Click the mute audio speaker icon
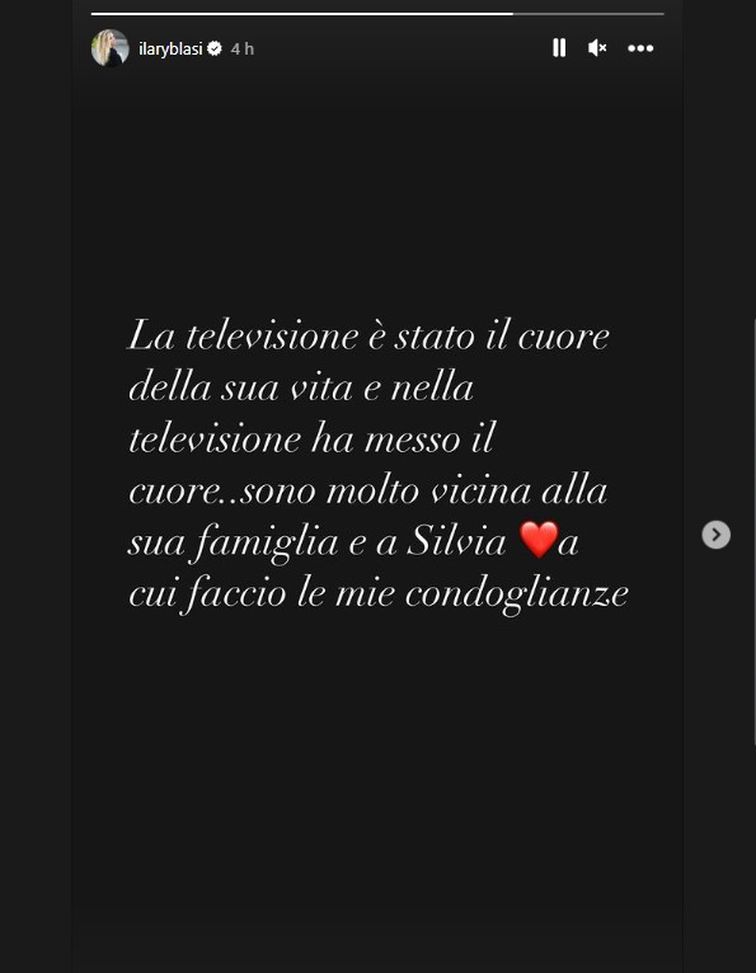 [x=596, y=47]
